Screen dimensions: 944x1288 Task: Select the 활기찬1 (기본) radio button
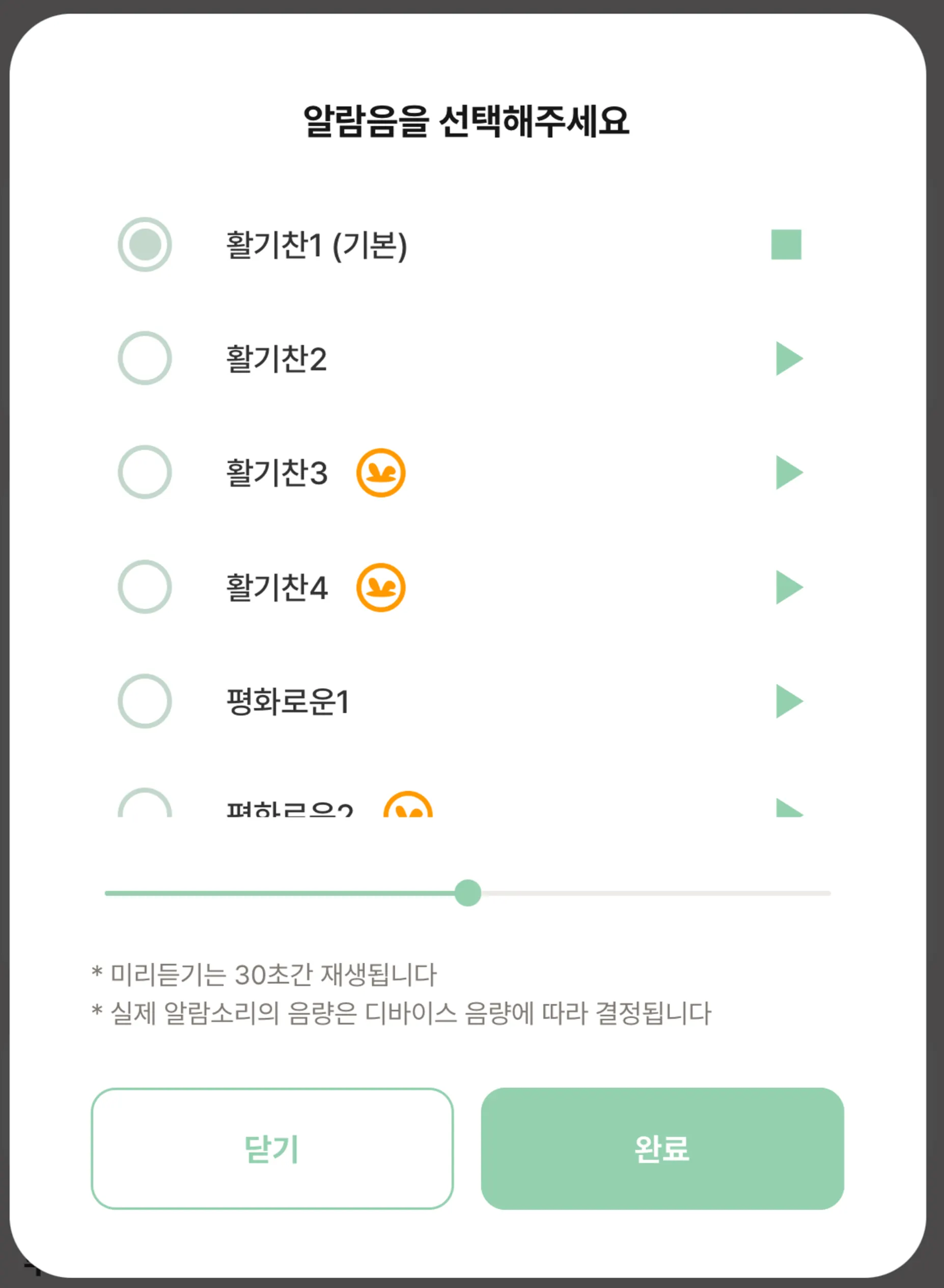coord(145,244)
